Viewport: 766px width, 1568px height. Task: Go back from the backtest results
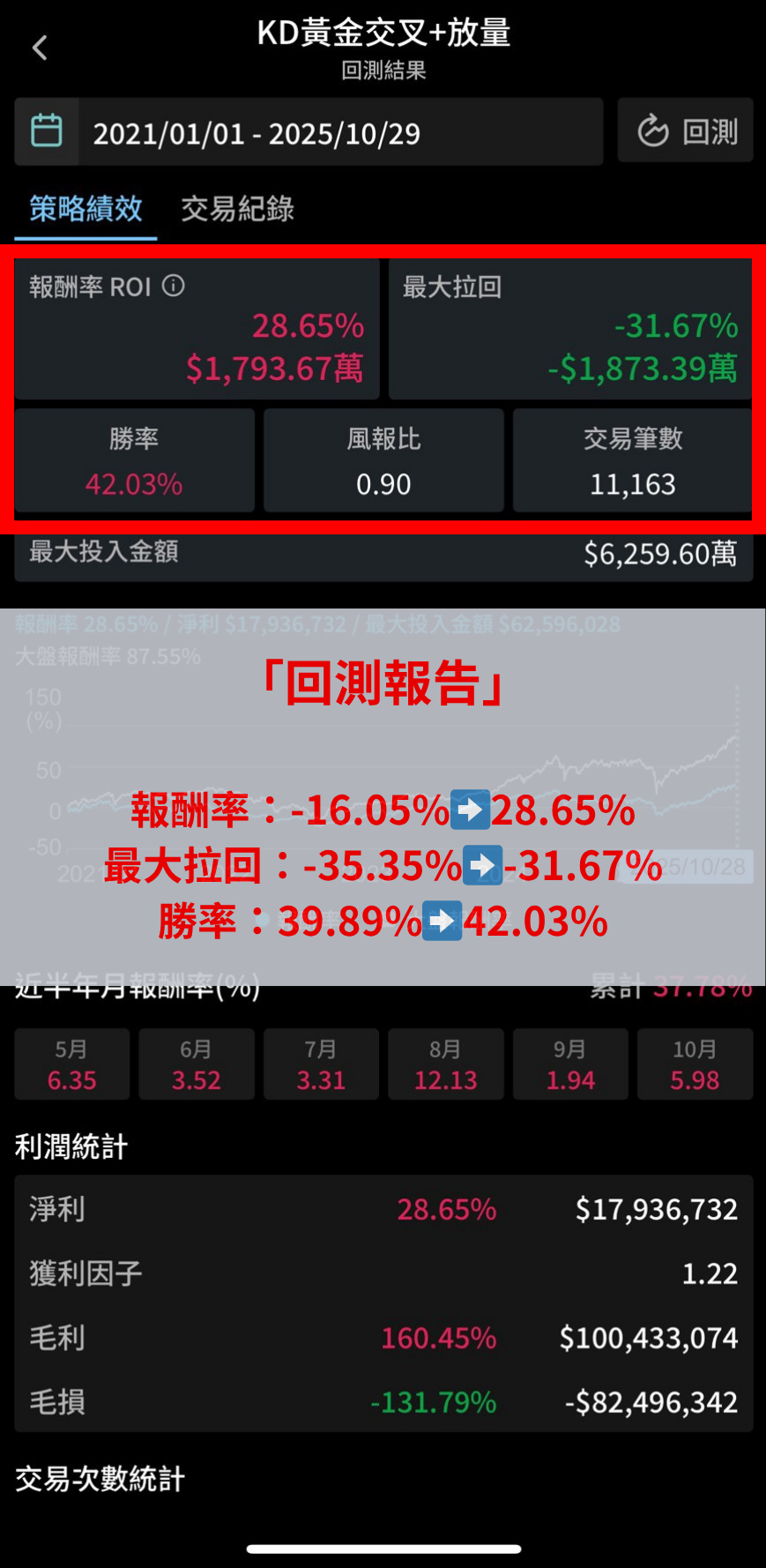point(40,48)
